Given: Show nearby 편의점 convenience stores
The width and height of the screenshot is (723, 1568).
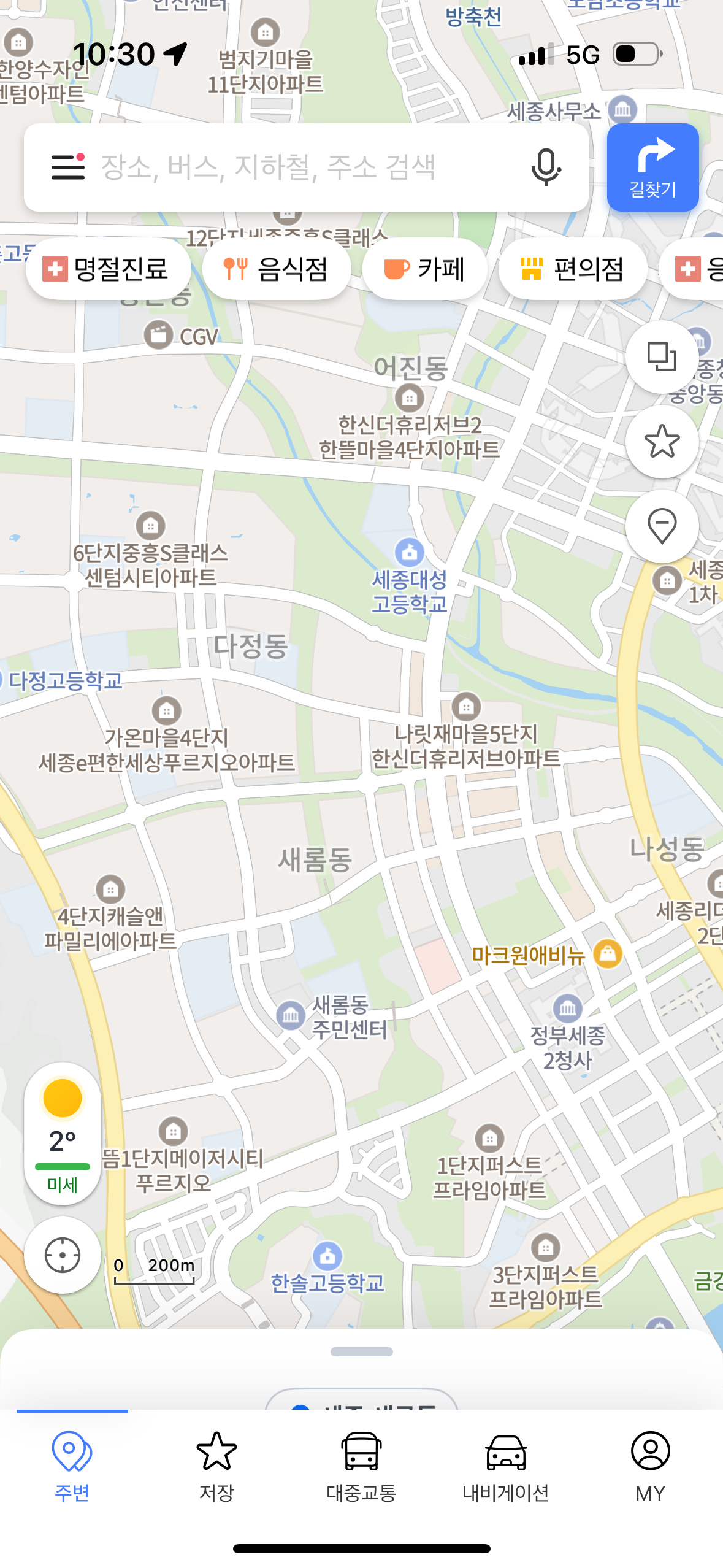Looking at the screenshot, I should pos(573,269).
